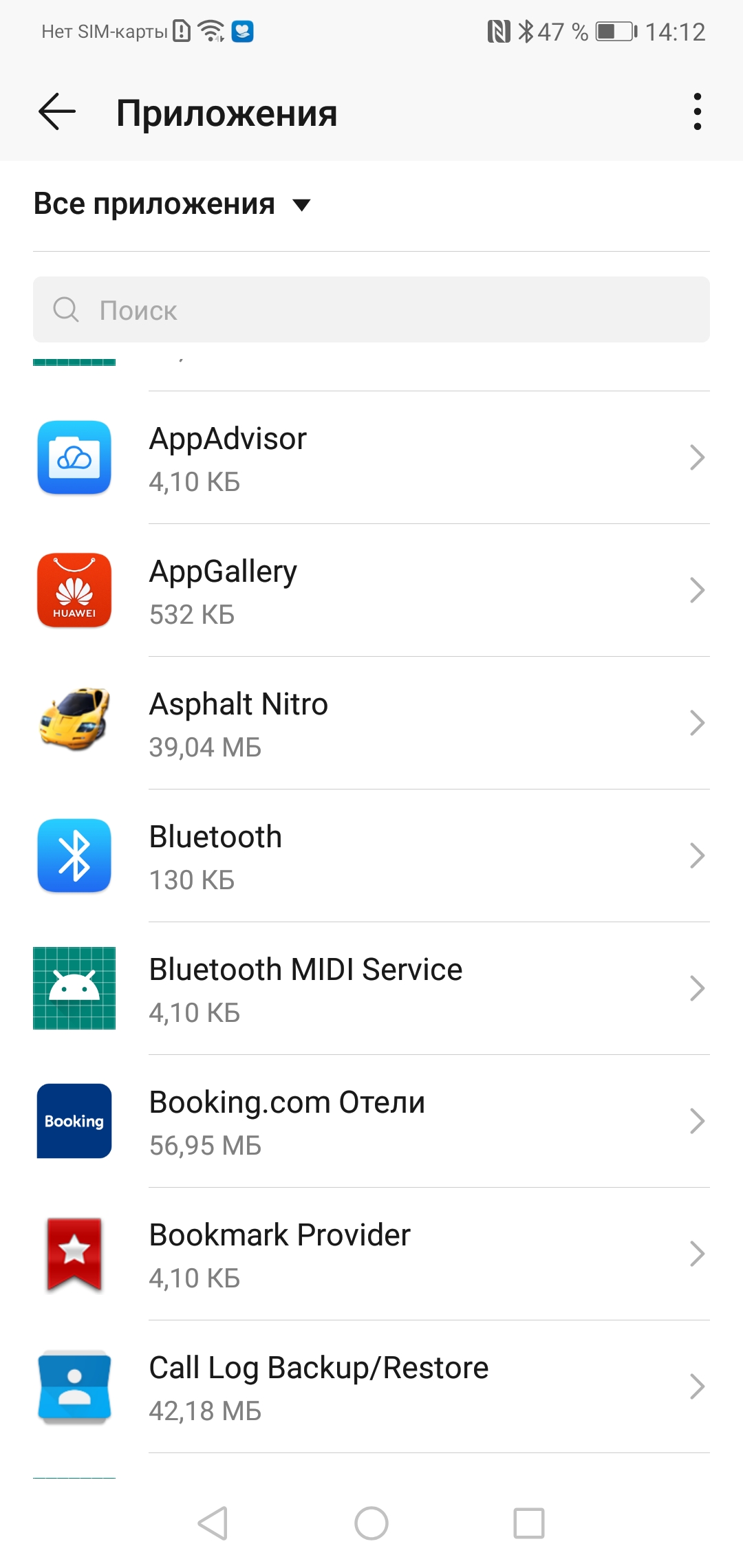
Task: Tap inside the Поиск search field
Action: tap(371, 309)
